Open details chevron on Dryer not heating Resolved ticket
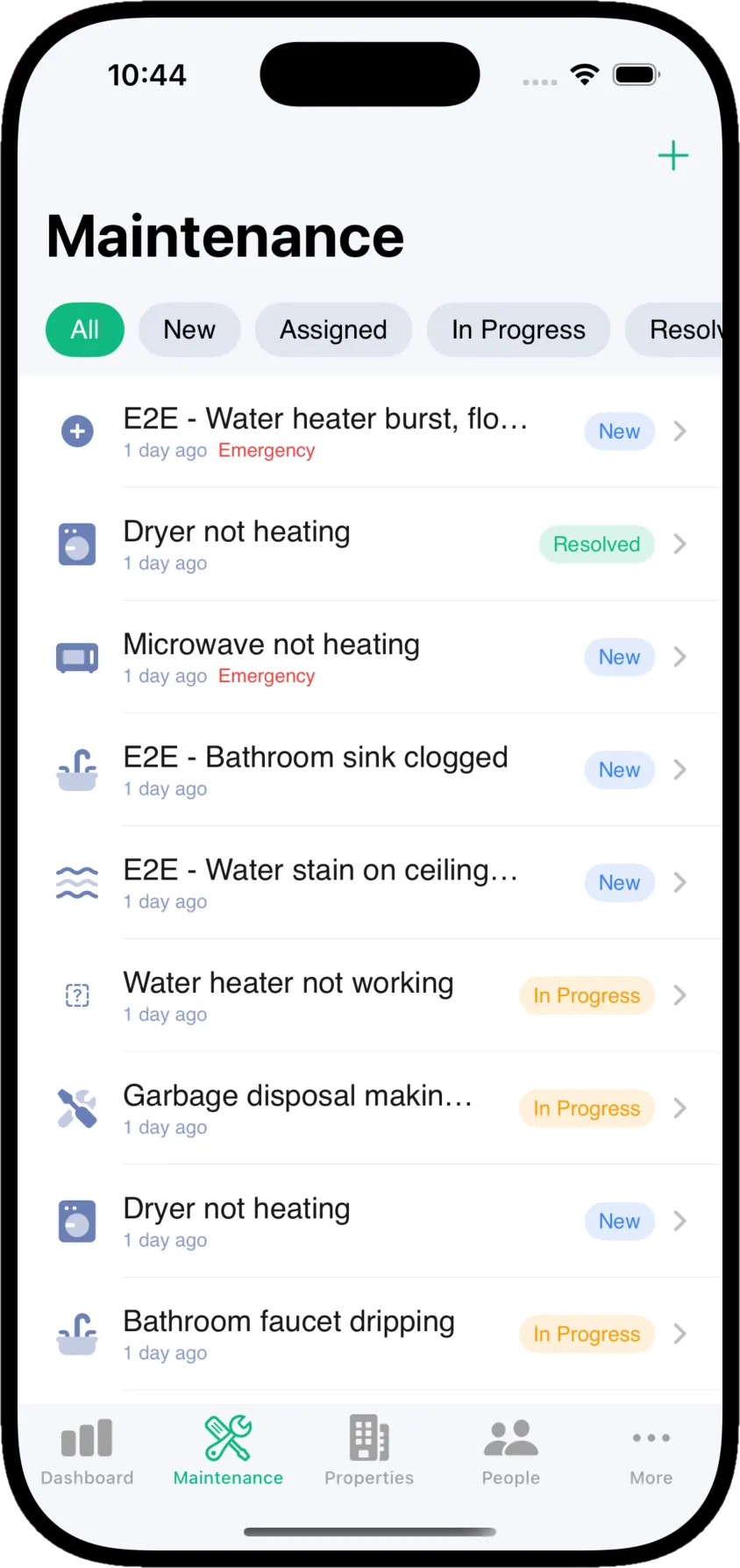Screen dimensions: 740x1568 tap(680, 544)
